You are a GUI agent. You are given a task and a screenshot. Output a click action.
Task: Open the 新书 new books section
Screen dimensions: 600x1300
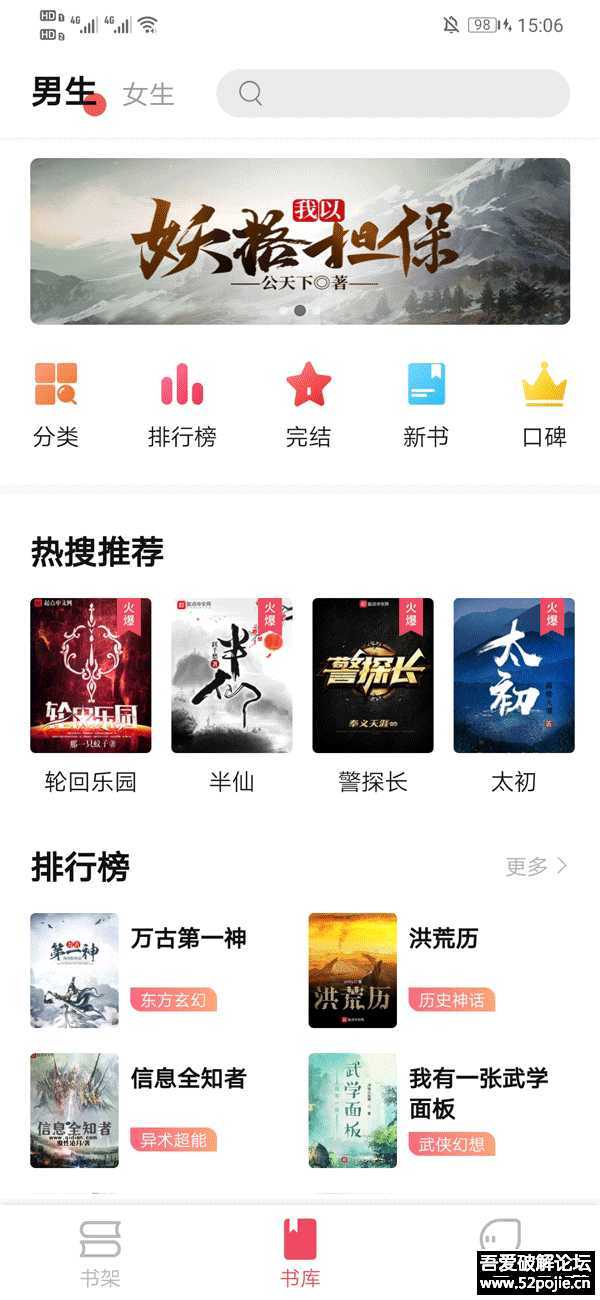click(x=426, y=405)
